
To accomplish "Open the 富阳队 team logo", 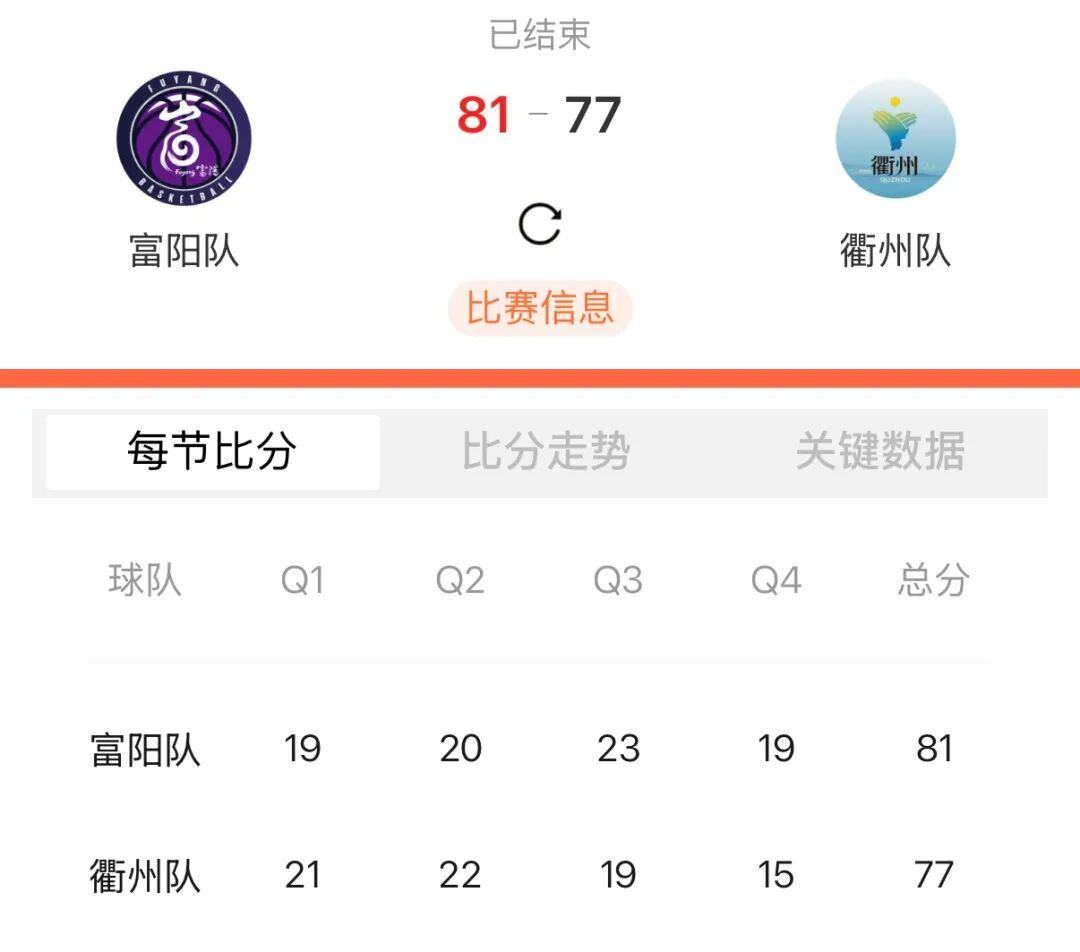I will [184, 138].
